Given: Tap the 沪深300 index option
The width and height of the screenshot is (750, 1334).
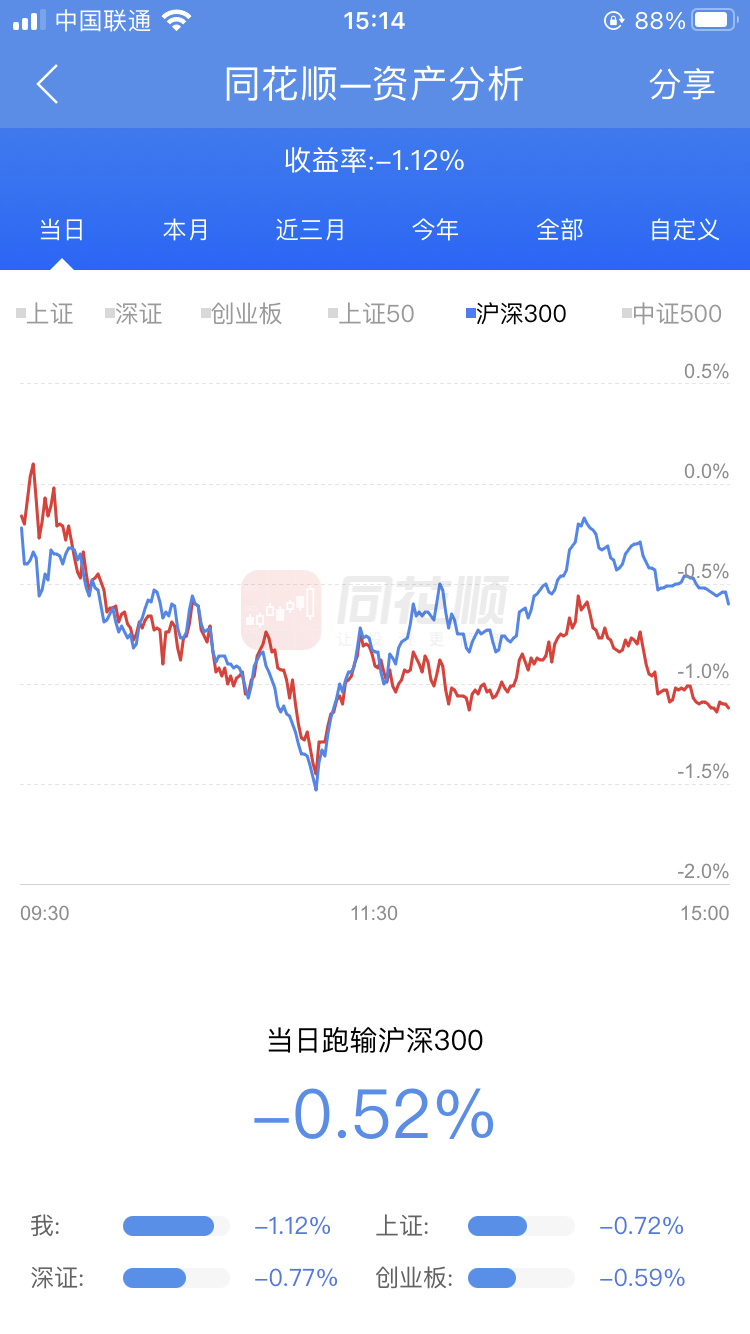Looking at the screenshot, I should click(x=517, y=314).
